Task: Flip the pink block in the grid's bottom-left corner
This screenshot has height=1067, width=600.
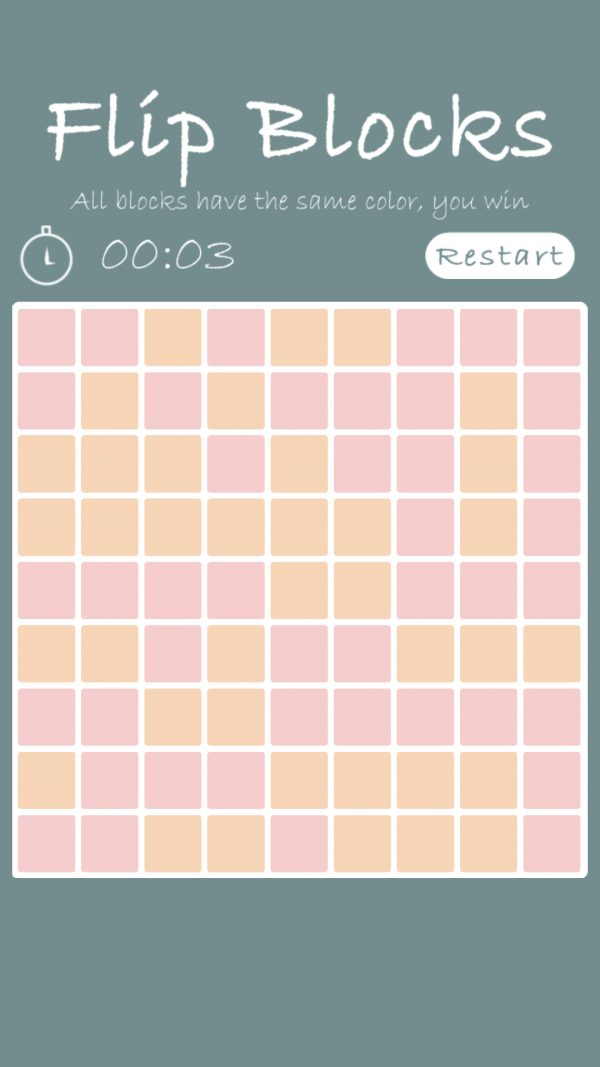Action: coord(46,844)
